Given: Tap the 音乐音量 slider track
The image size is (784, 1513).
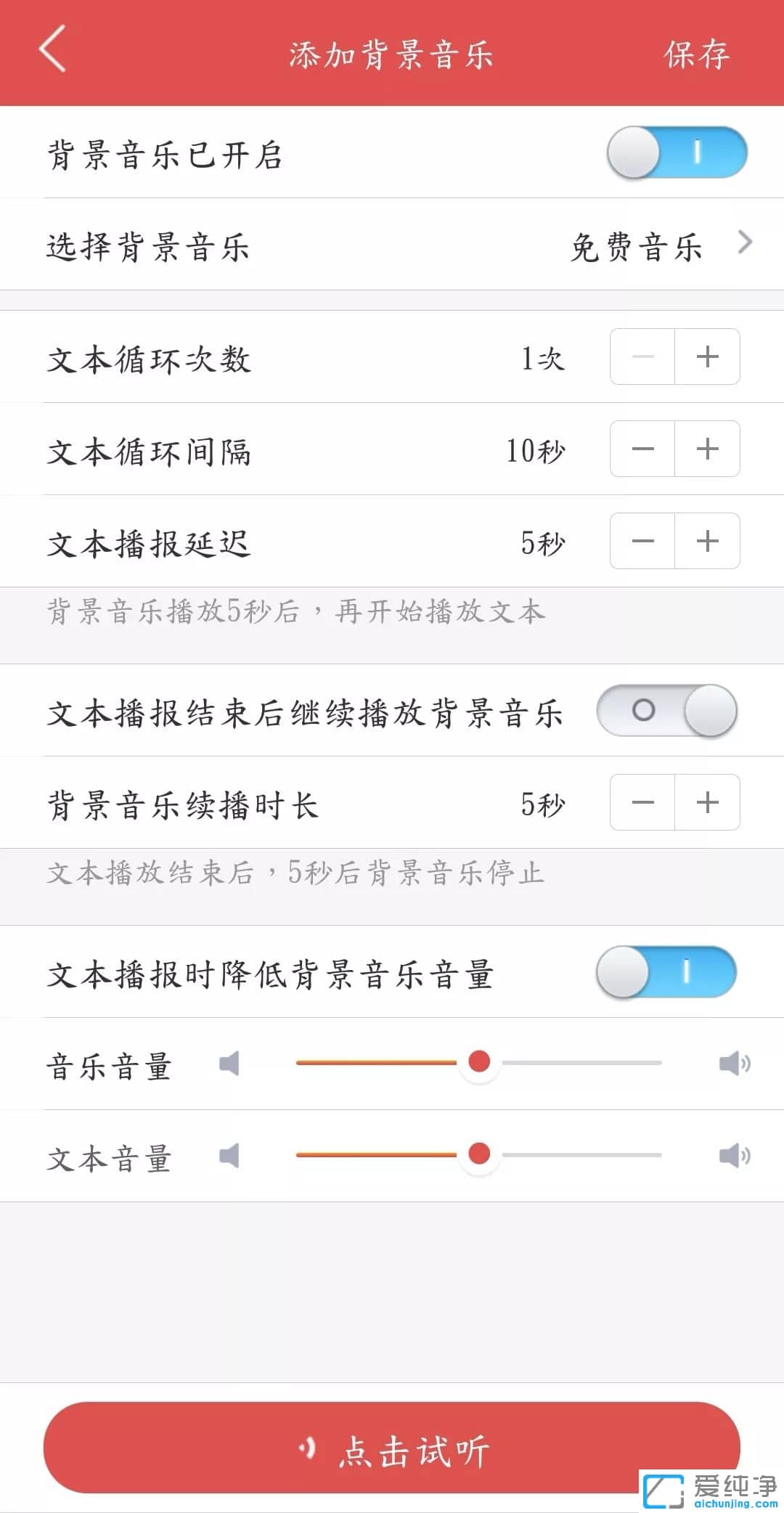Looking at the screenshot, I should 581,1063.
